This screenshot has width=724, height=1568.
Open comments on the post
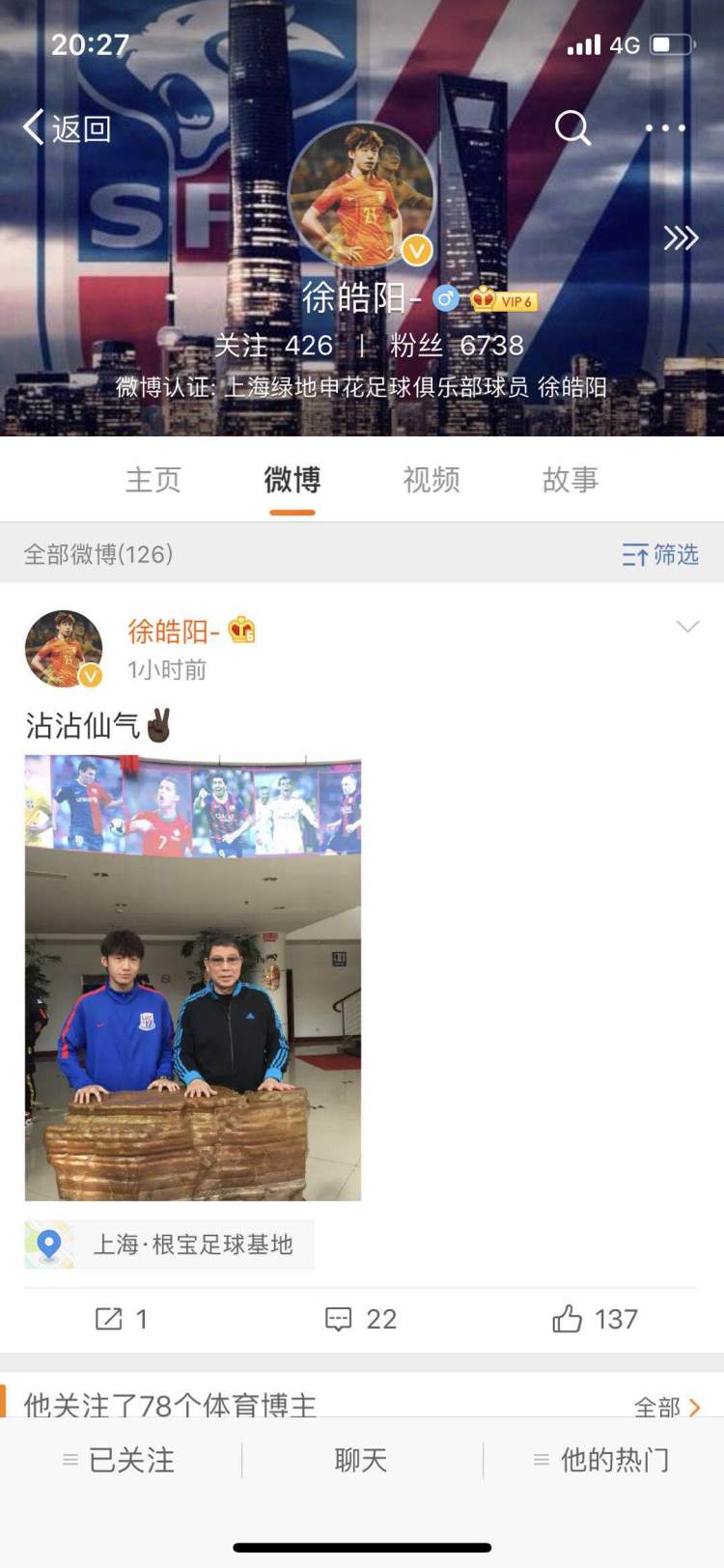tap(361, 1319)
